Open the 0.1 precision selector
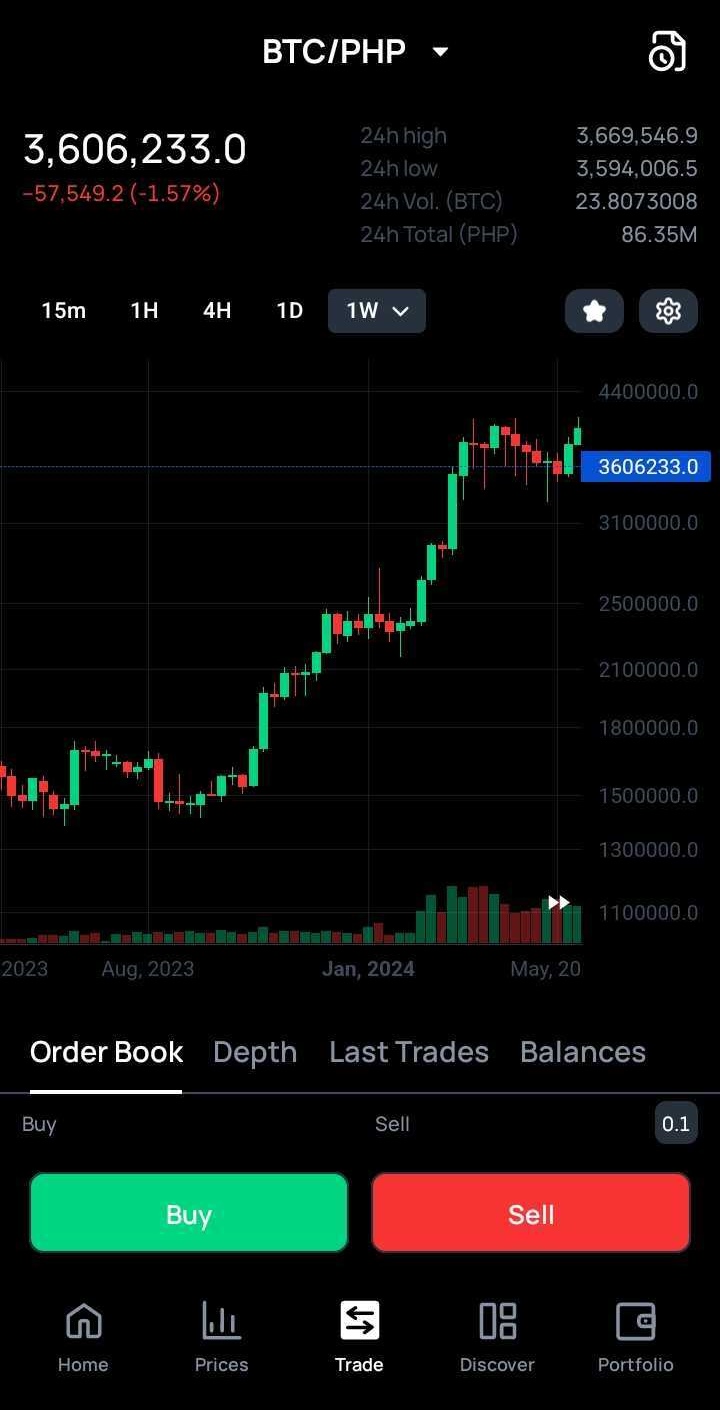 [x=676, y=1123]
